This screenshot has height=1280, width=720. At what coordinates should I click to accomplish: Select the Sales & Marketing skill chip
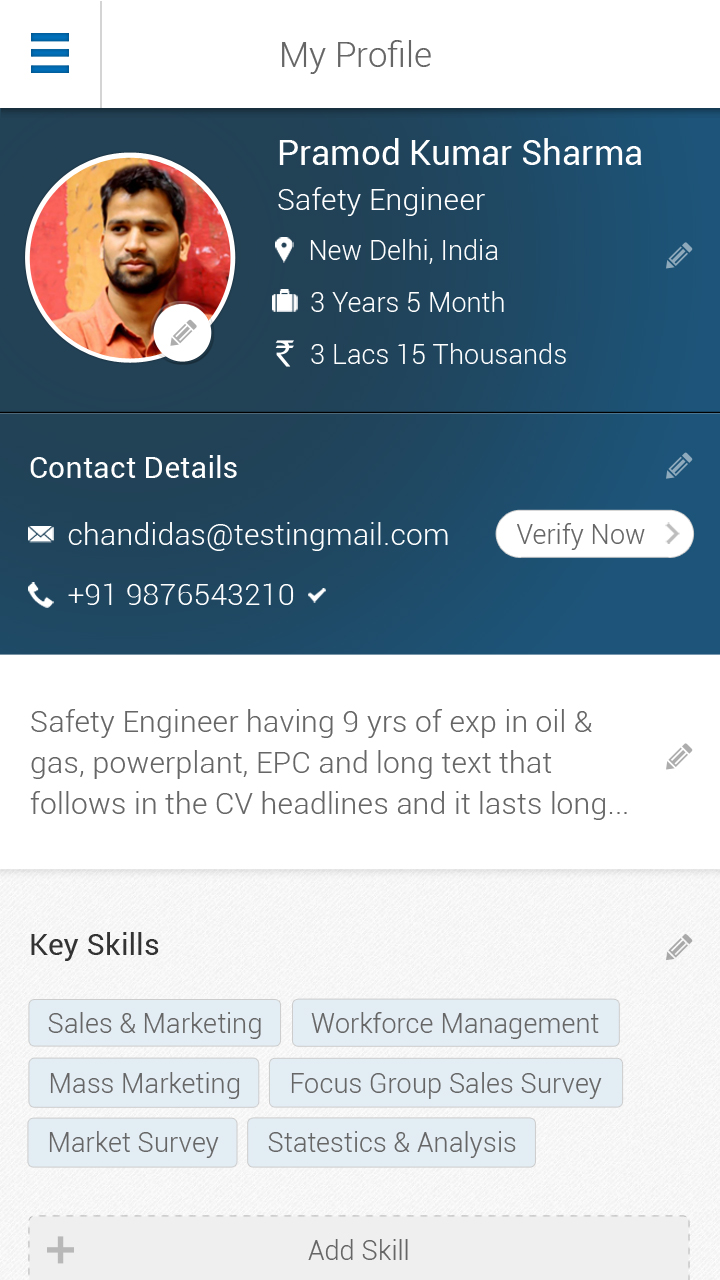(x=155, y=1023)
